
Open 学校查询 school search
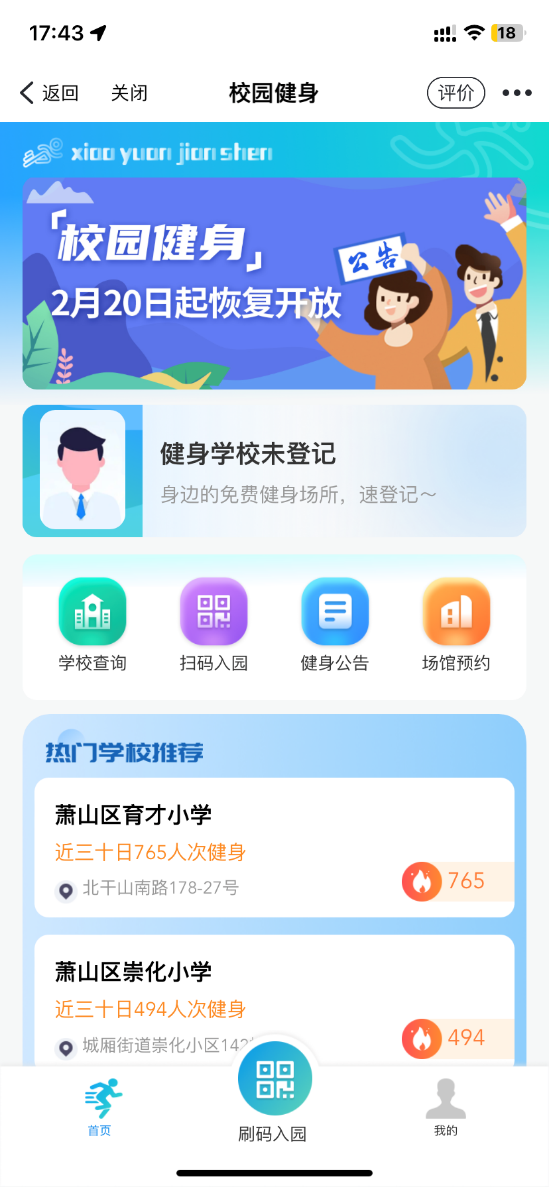pyautogui.click(x=92, y=625)
